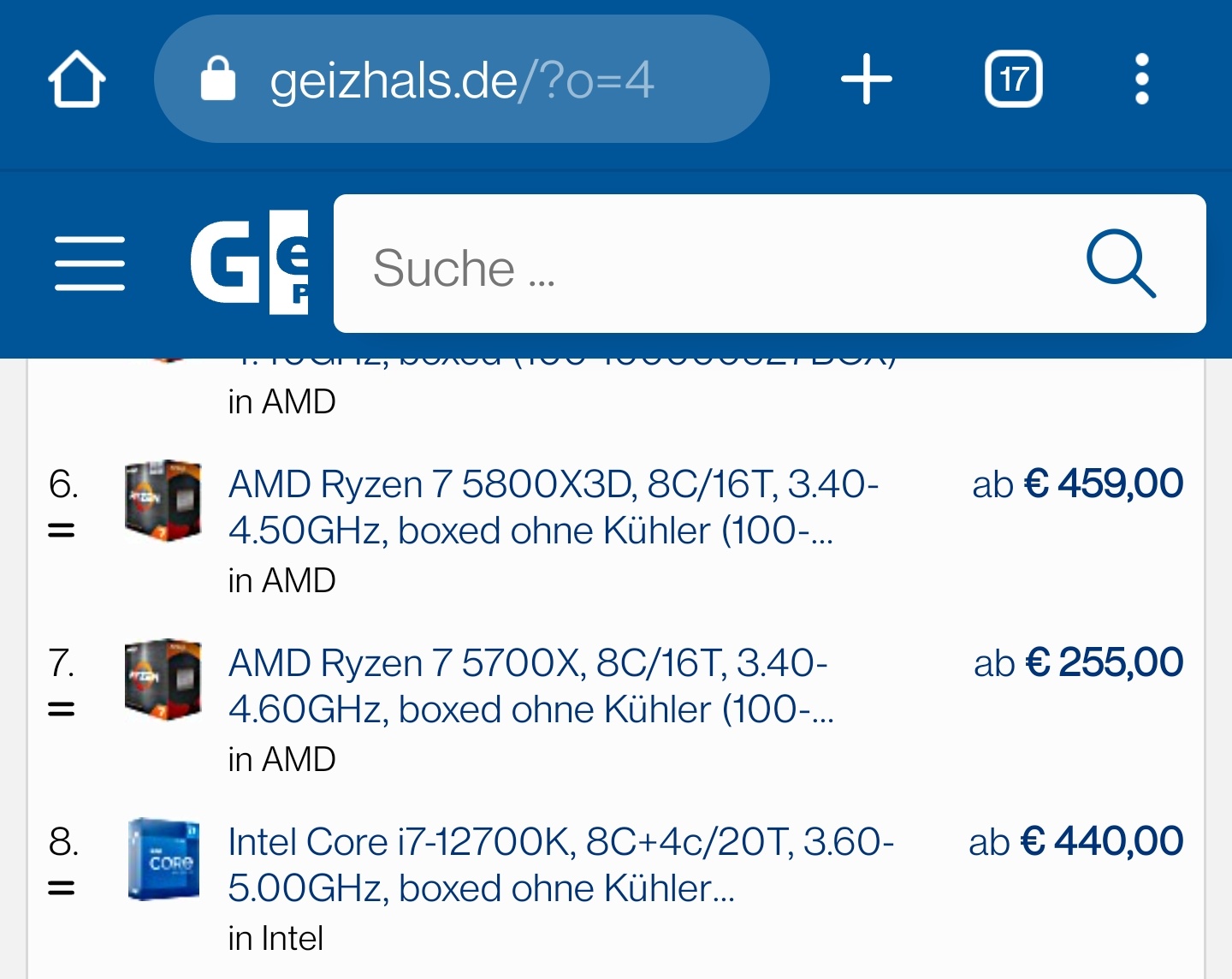Tap the geizhals.de address bar

[x=462, y=79]
